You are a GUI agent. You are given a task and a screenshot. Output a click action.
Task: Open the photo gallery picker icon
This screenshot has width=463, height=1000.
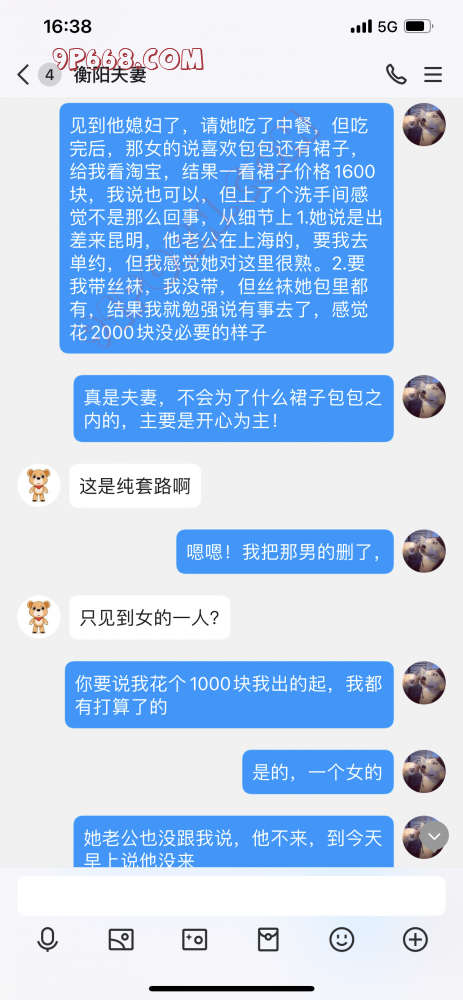click(121, 939)
